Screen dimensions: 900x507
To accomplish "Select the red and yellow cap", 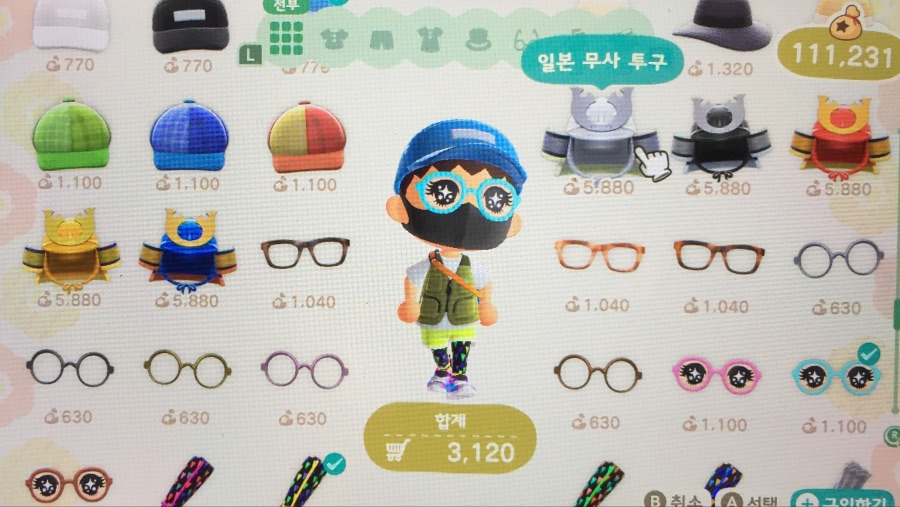I will (x=307, y=136).
